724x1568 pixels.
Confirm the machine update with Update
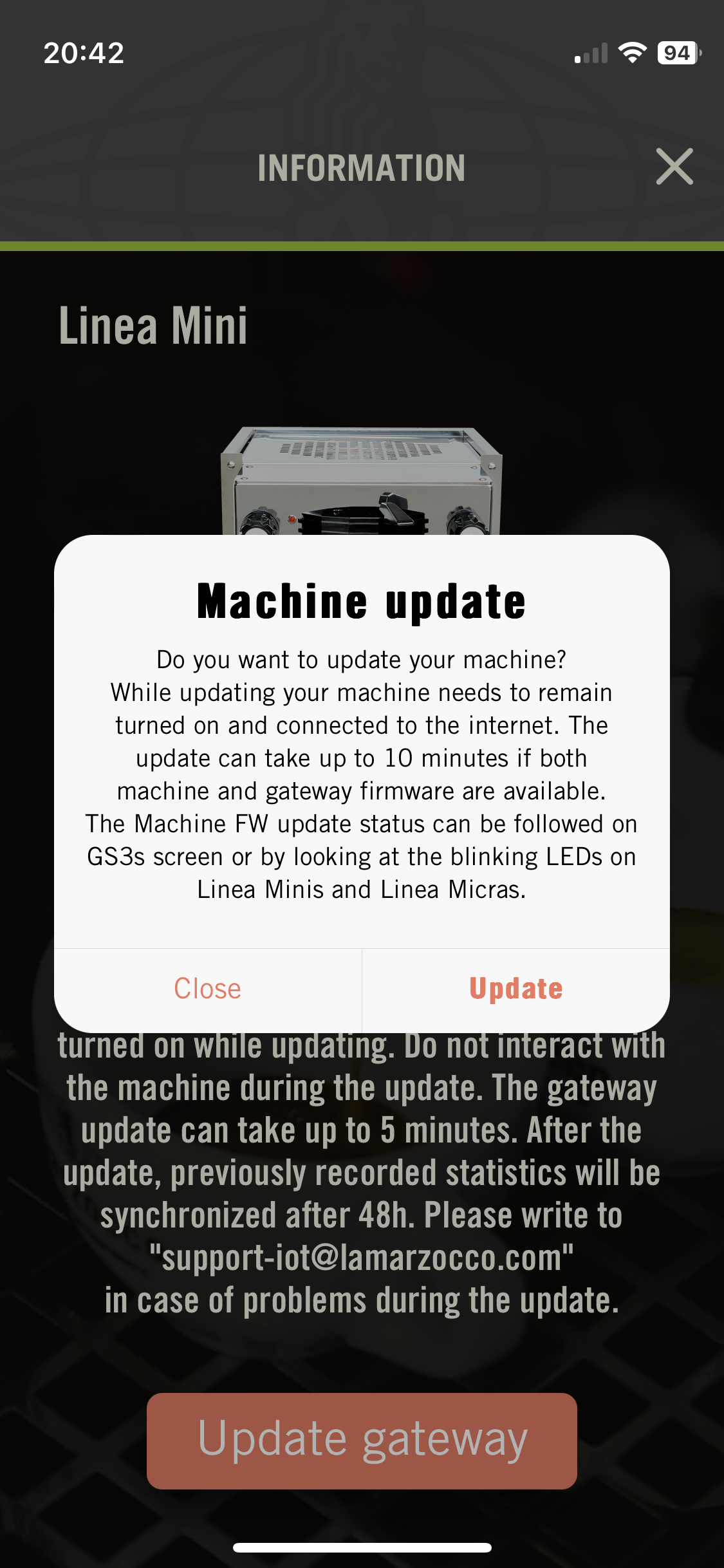516,989
